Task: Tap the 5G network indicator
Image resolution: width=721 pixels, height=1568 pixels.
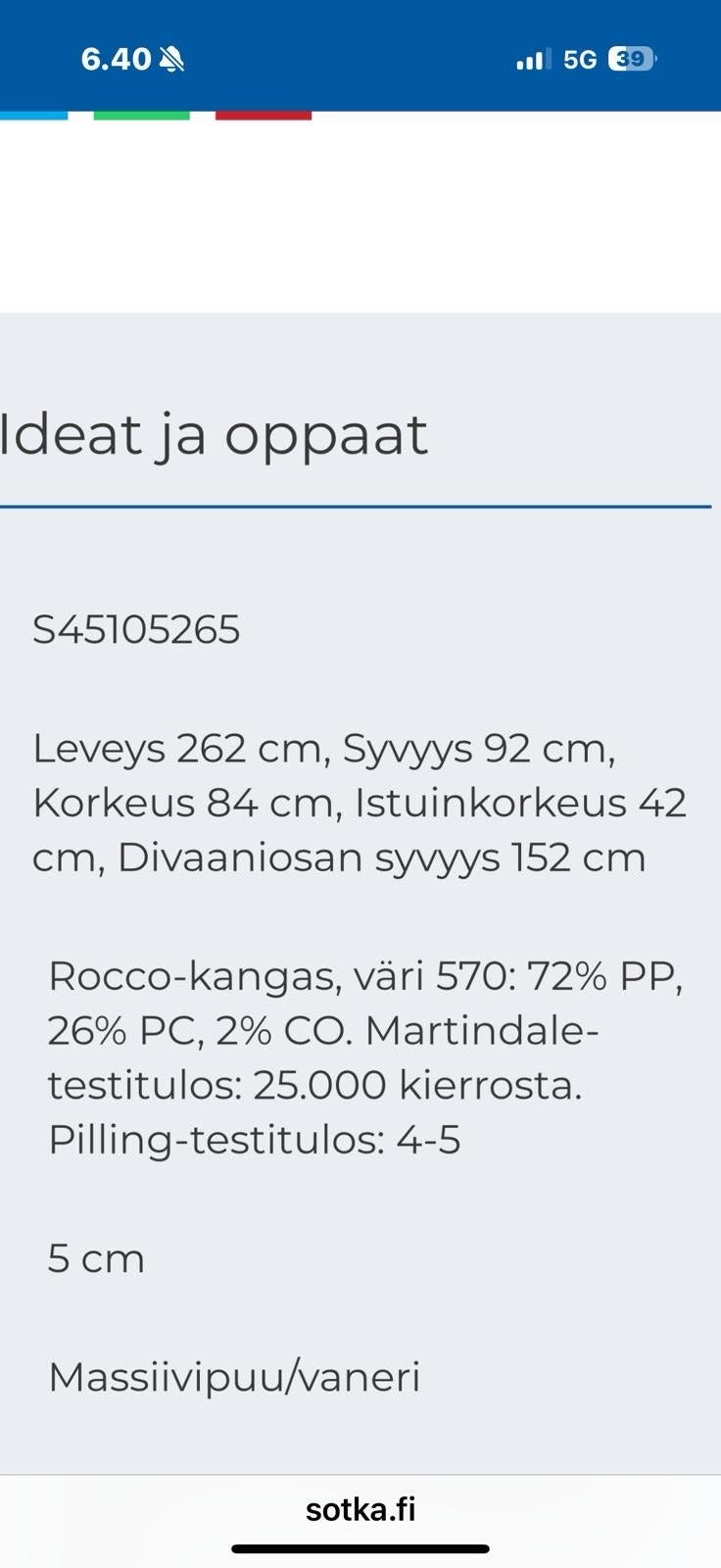Action: pyautogui.click(x=577, y=59)
